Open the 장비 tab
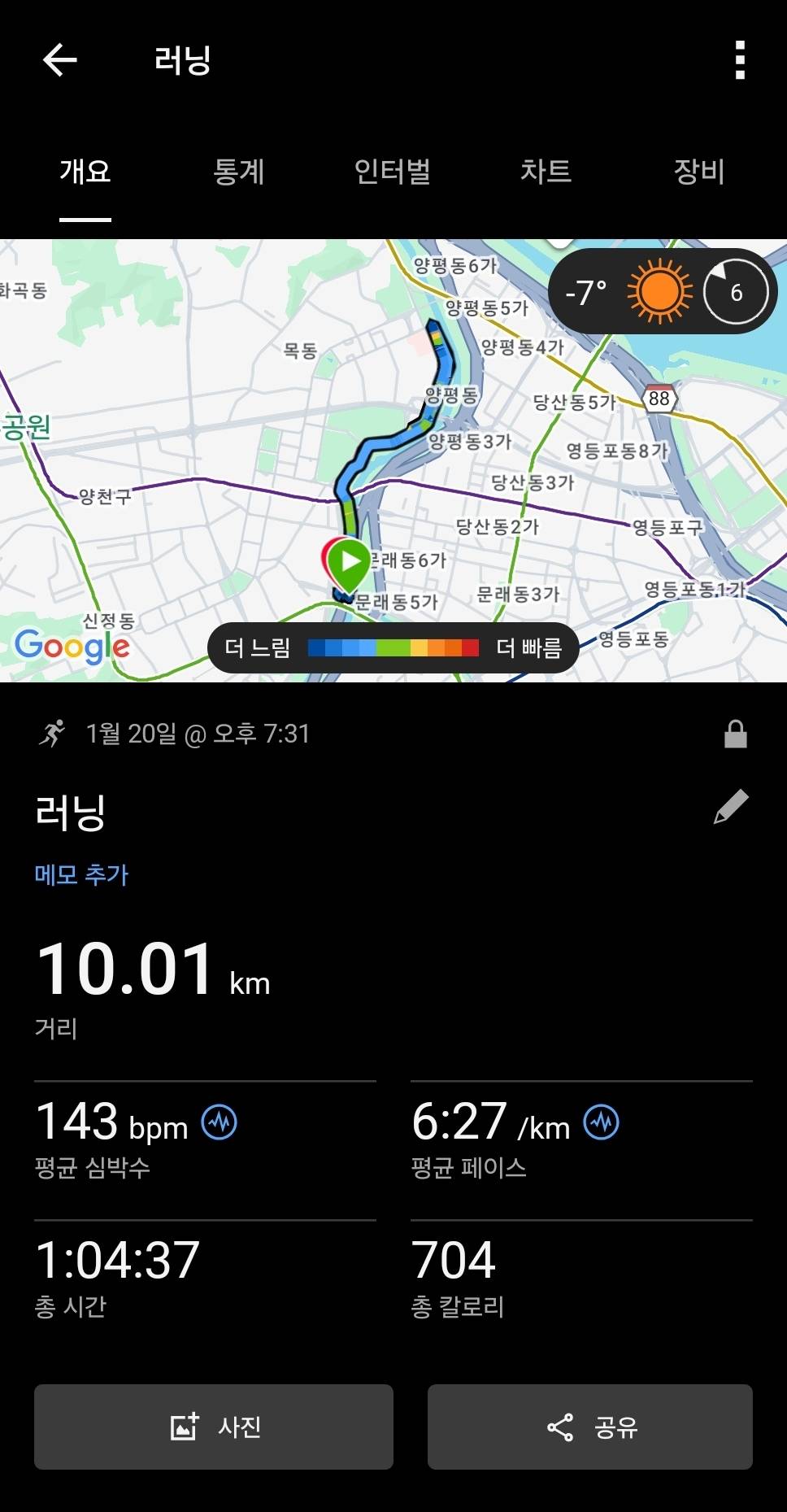787x1512 pixels. coord(698,173)
